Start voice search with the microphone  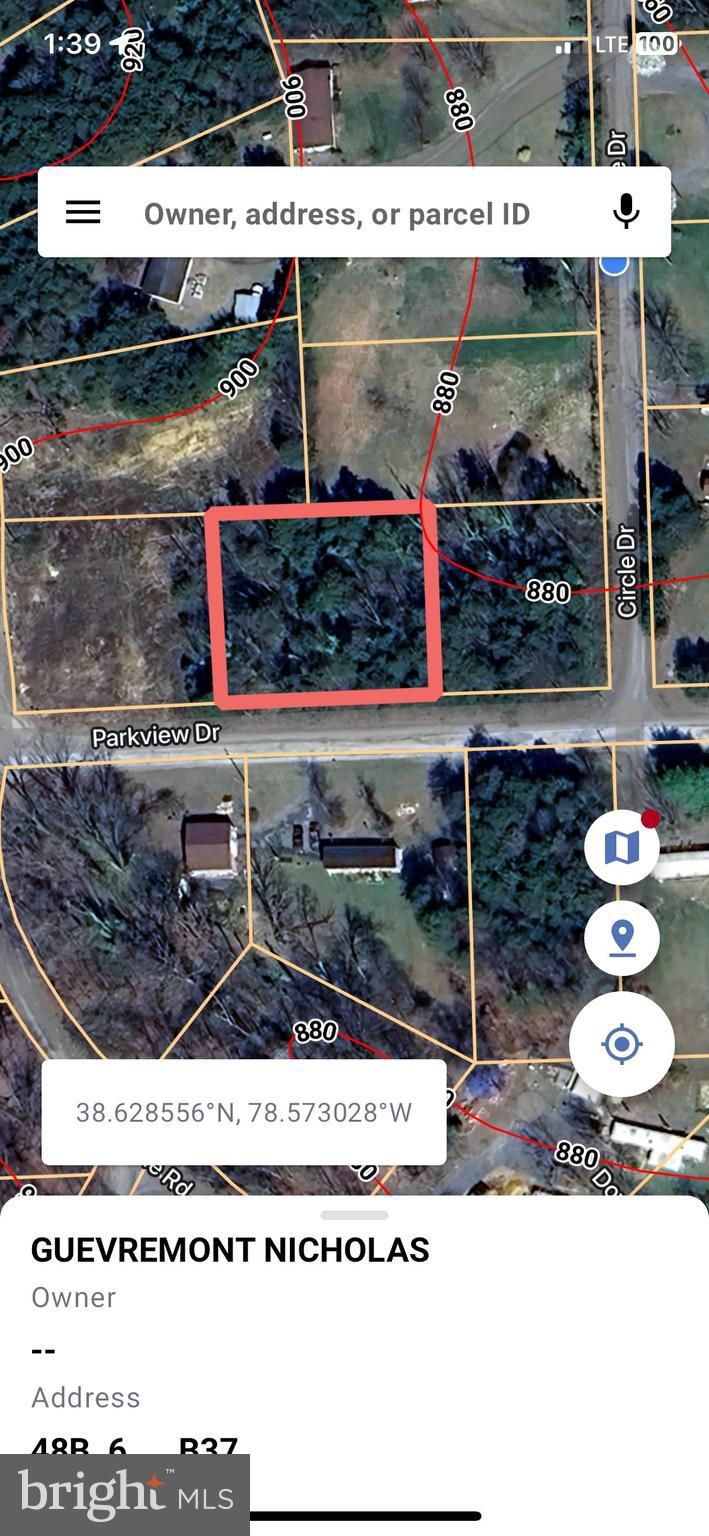[626, 212]
